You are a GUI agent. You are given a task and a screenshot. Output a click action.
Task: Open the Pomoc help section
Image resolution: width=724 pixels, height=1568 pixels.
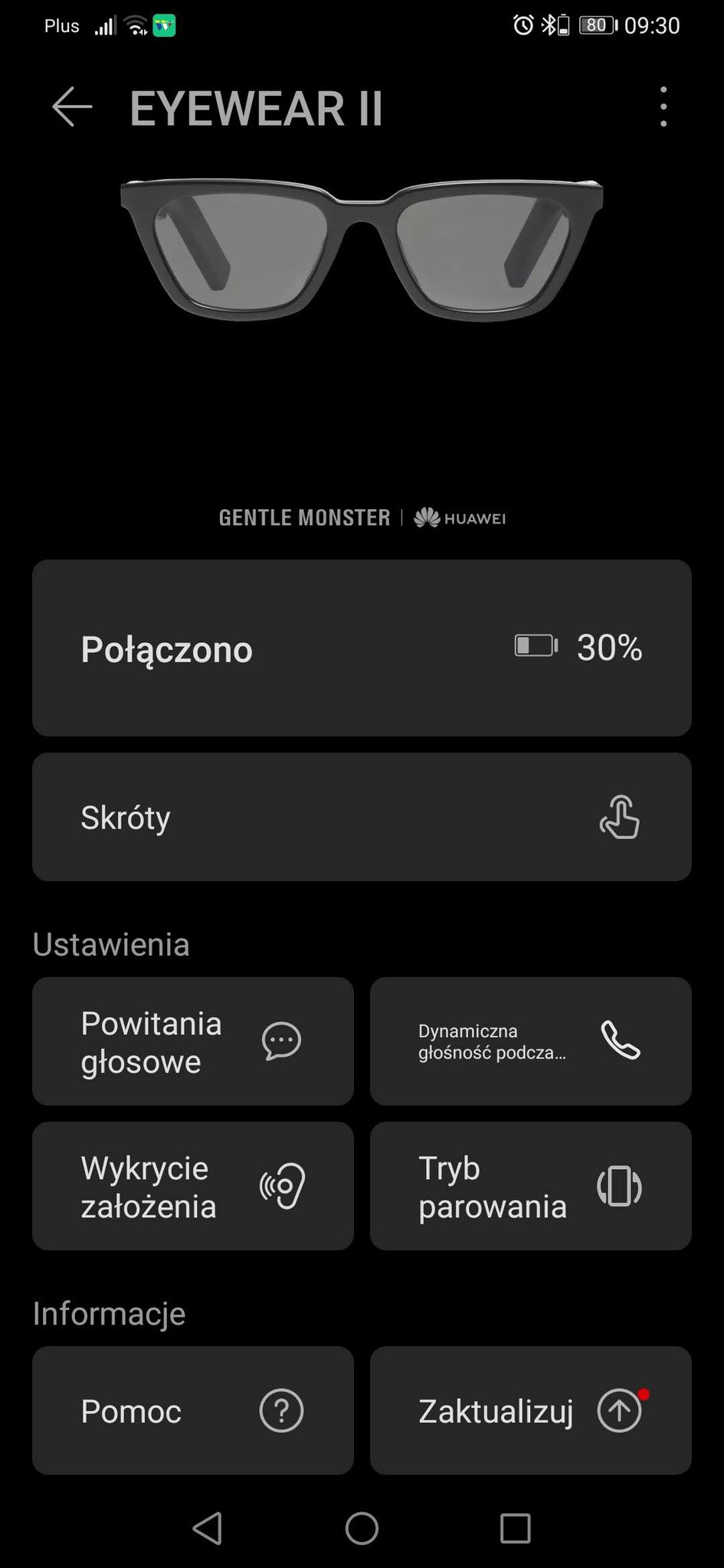click(x=193, y=1410)
